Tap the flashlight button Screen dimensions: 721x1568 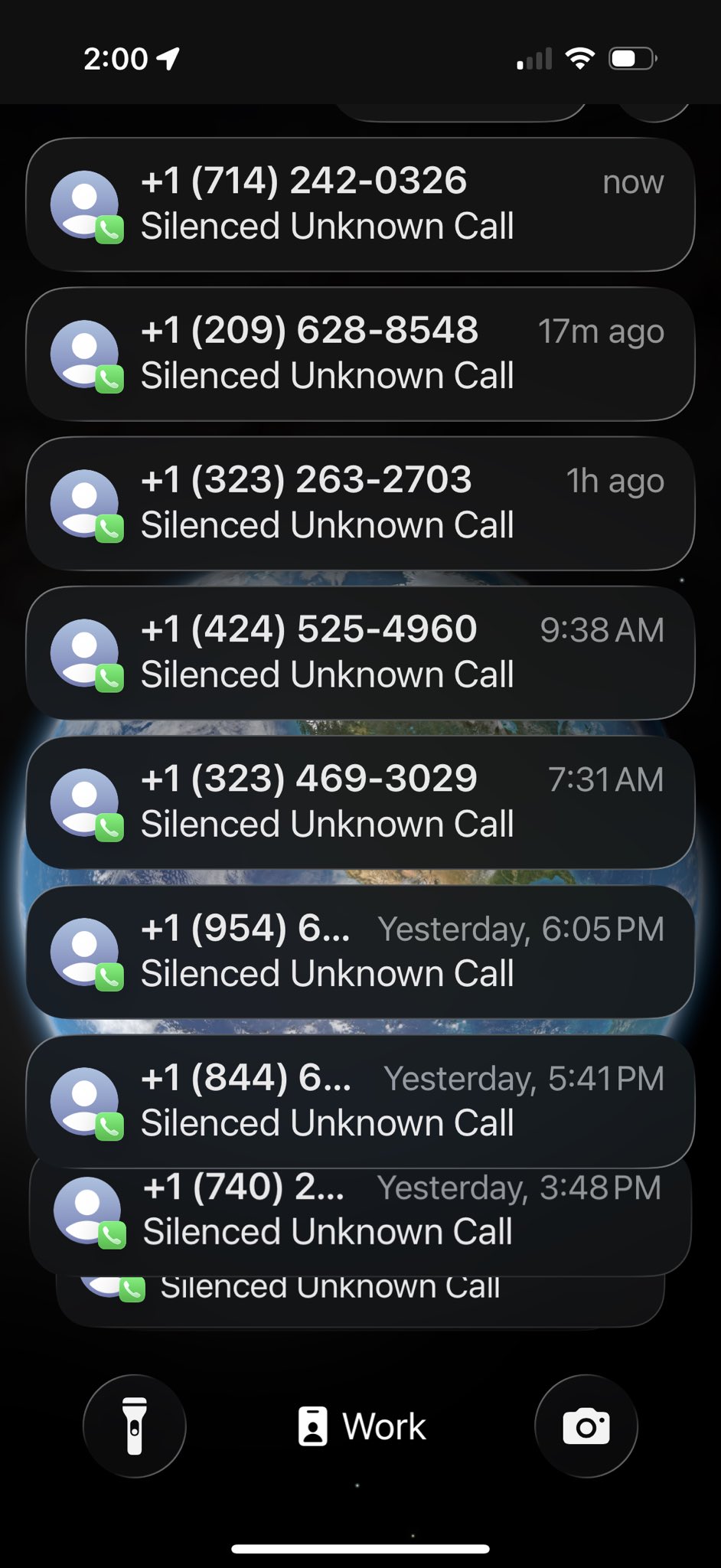(x=135, y=1426)
